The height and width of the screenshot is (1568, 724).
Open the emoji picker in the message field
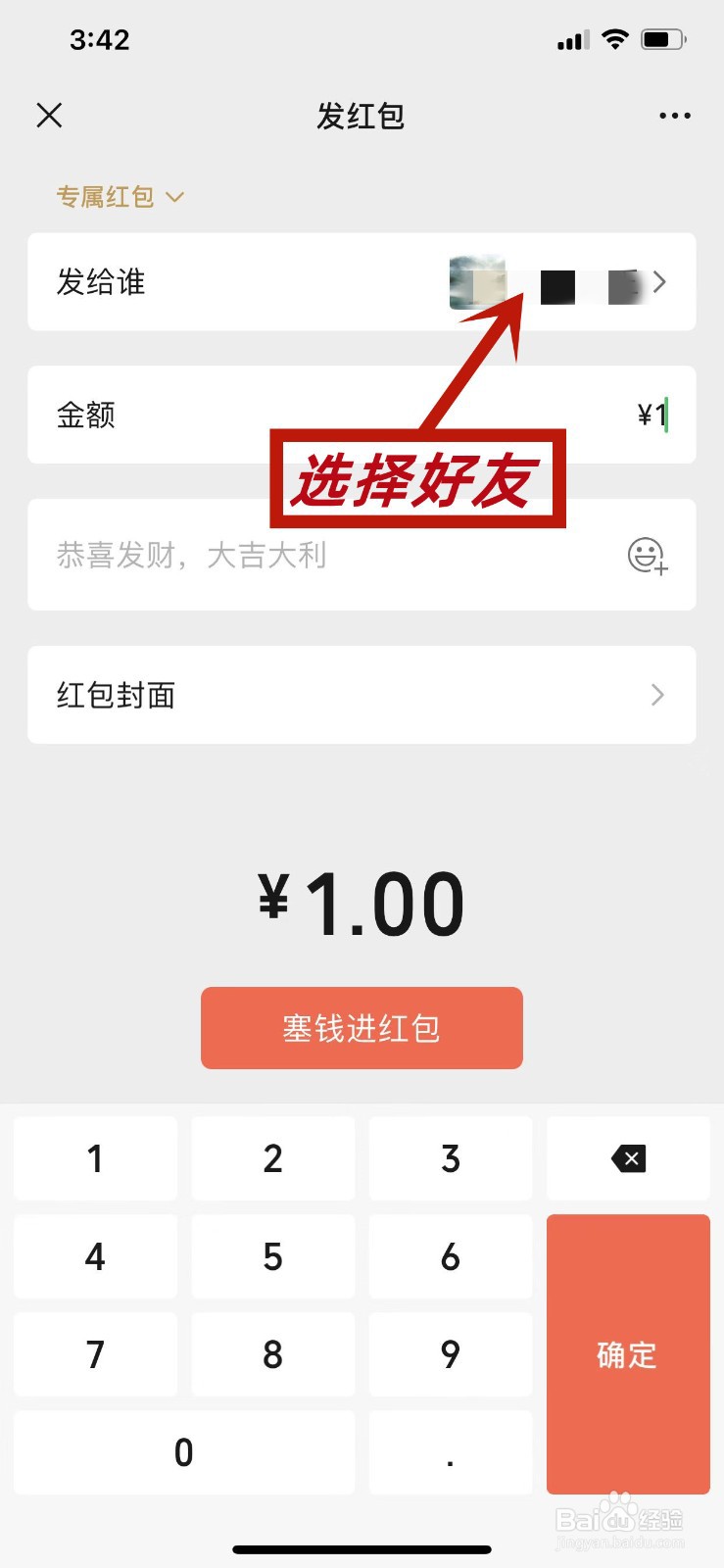(x=646, y=555)
